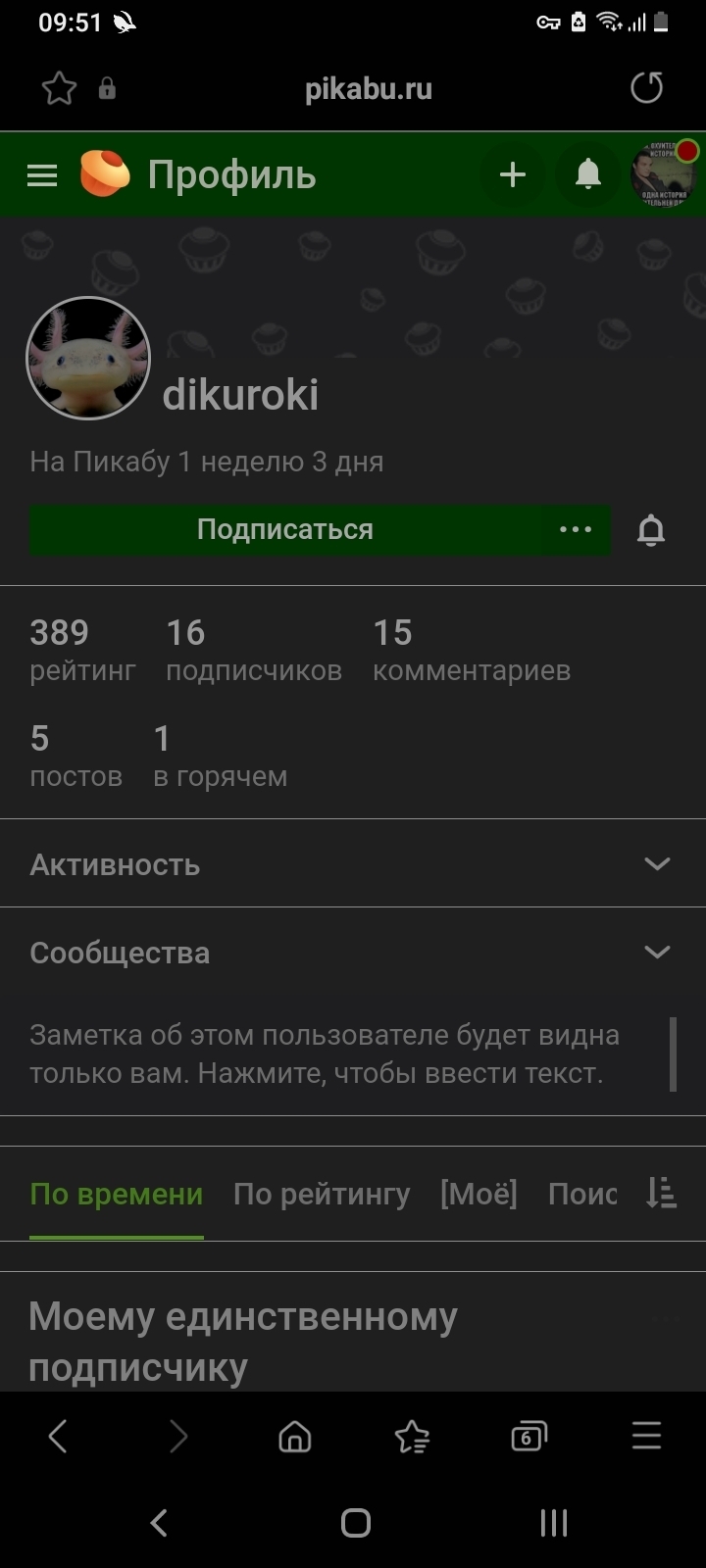Go to browser home page
This screenshot has width=706, height=1568.
tap(295, 1438)
